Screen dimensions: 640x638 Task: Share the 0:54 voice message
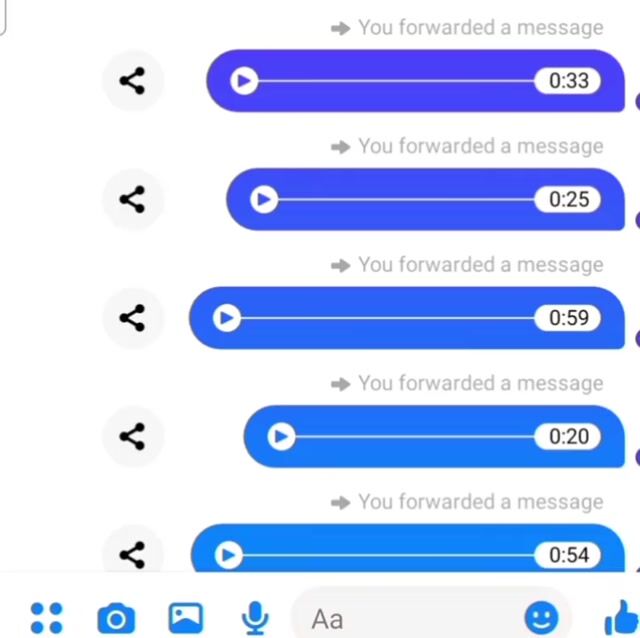132,554
